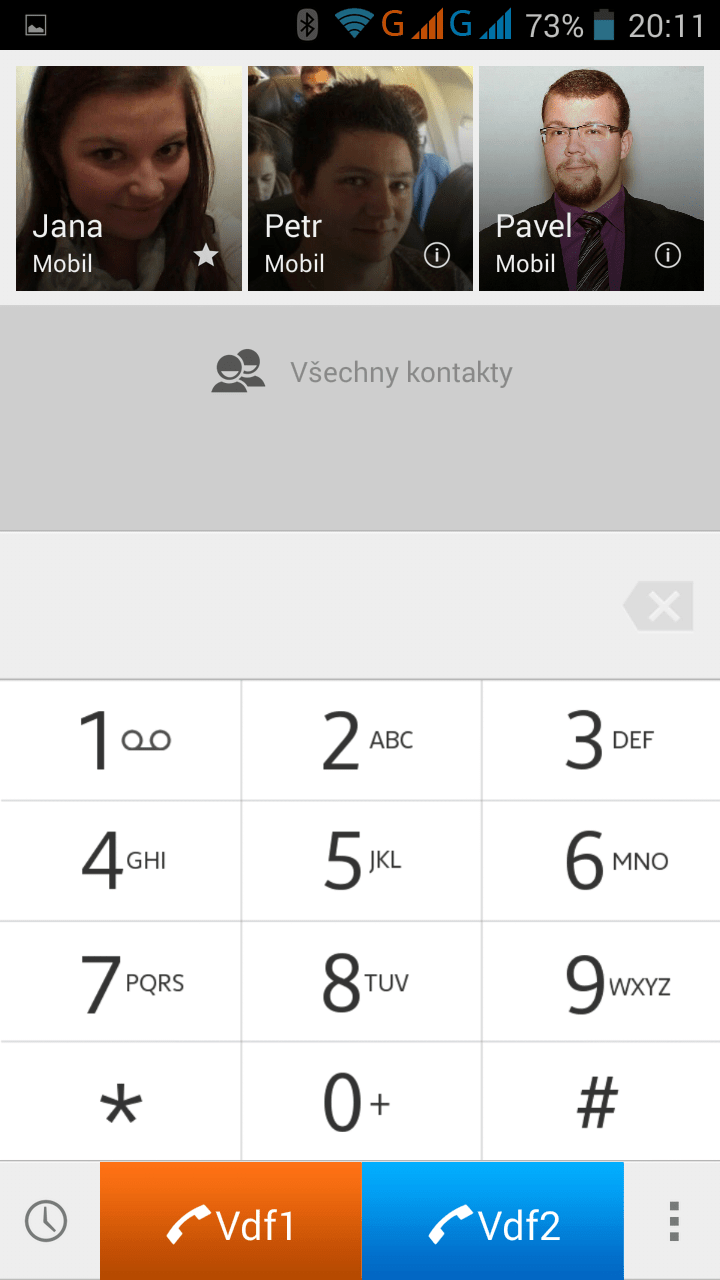The image size is (720, 1280).
Task: Dial digit 1 on the keypad
Action: point(120,740)
